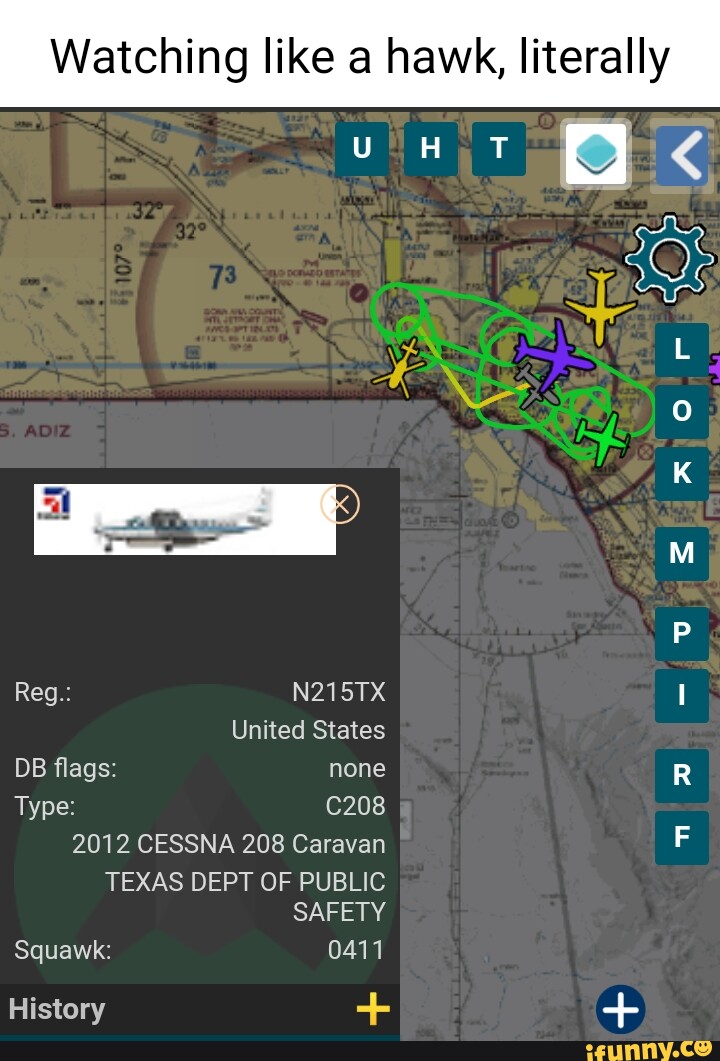Viewport: 720px width, 1061px height.
Task: Tap the left chevron sidebar button
Action: click(685, 155)
